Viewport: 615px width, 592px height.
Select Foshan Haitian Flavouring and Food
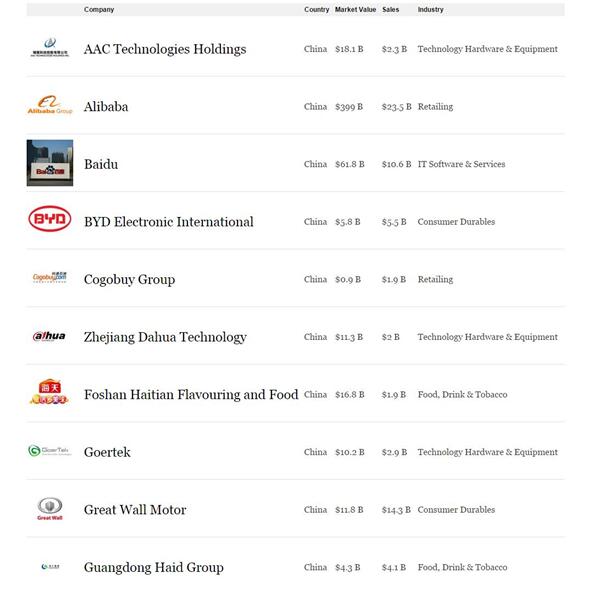tap(191, 395)
